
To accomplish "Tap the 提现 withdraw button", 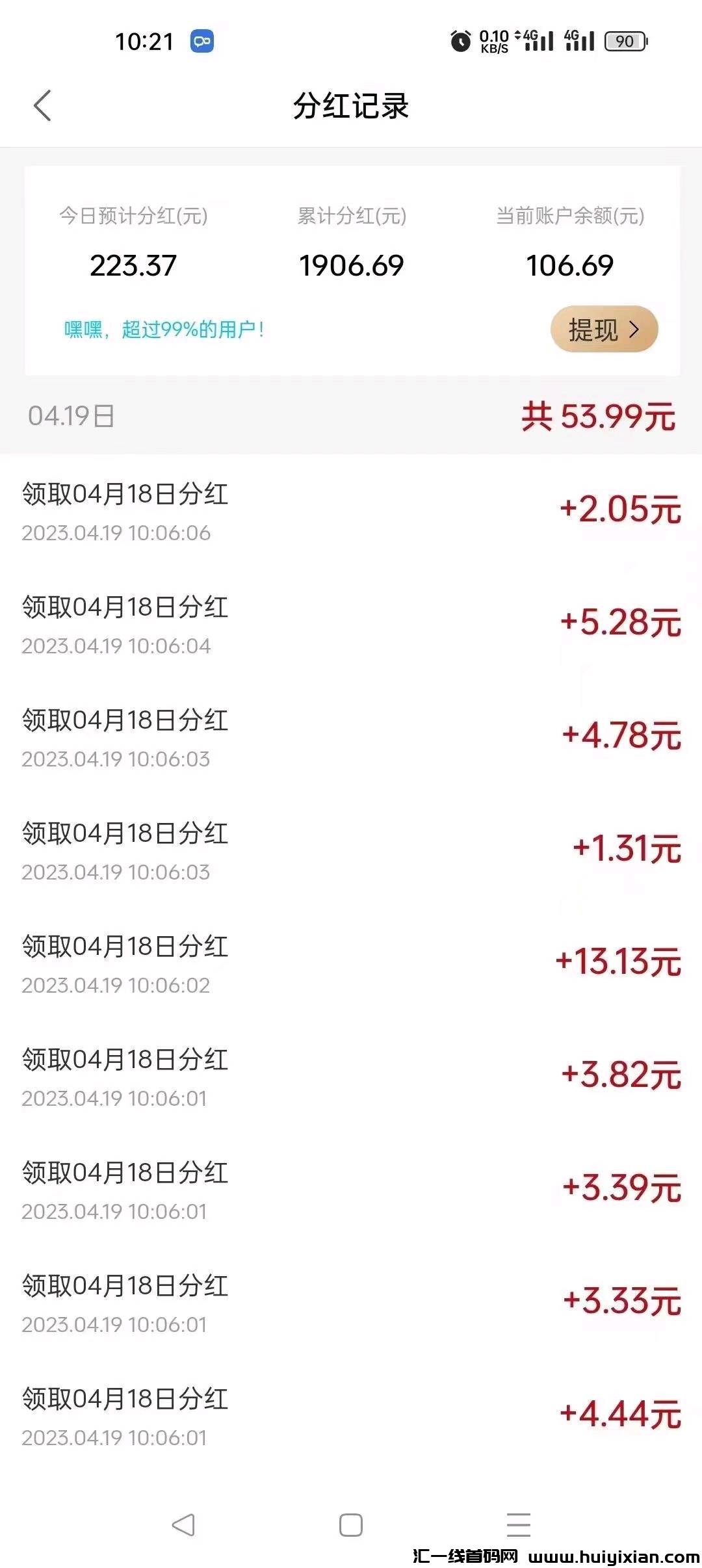I will point(604,330).
